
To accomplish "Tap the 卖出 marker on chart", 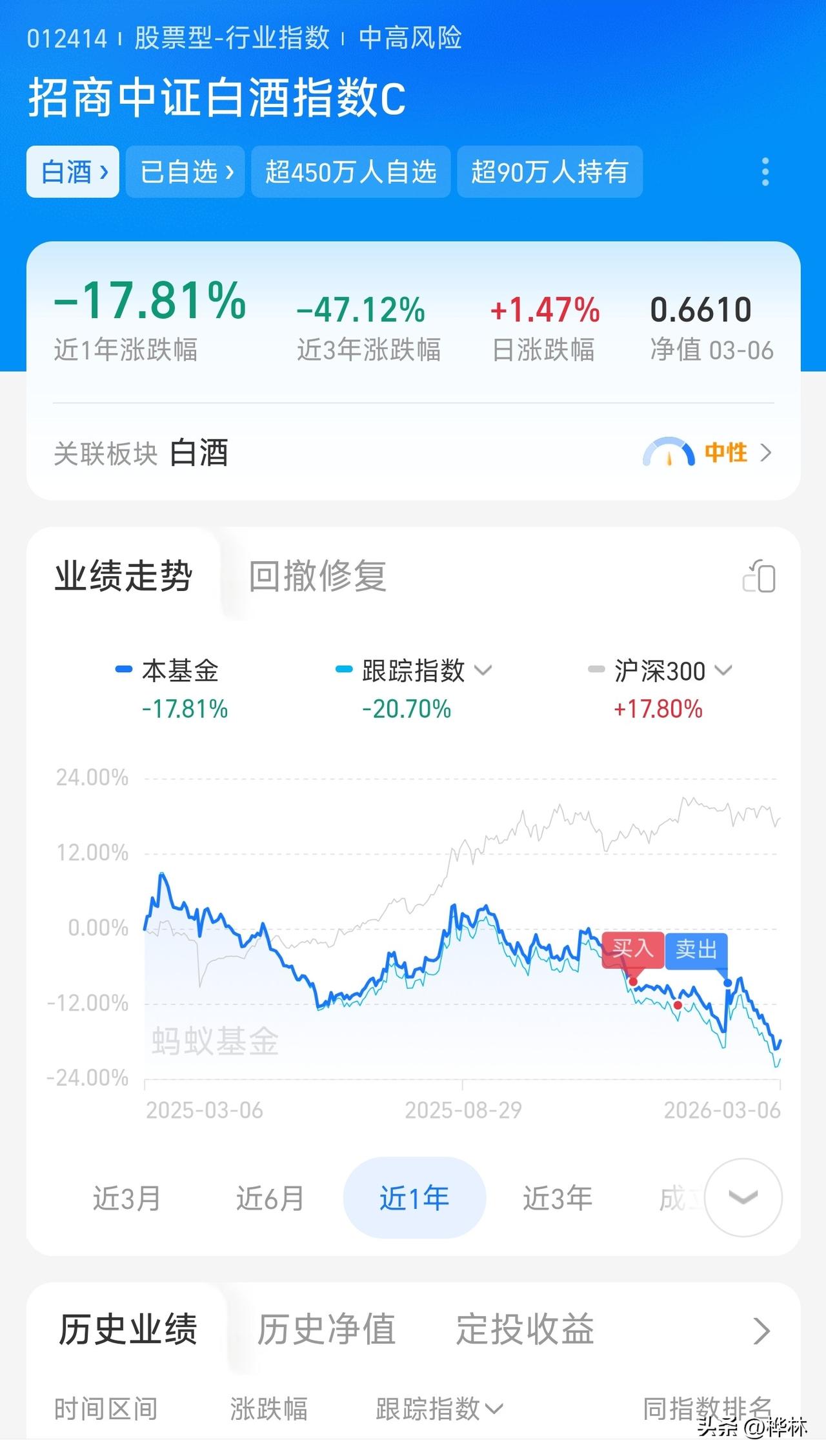I will click(696, 950).
